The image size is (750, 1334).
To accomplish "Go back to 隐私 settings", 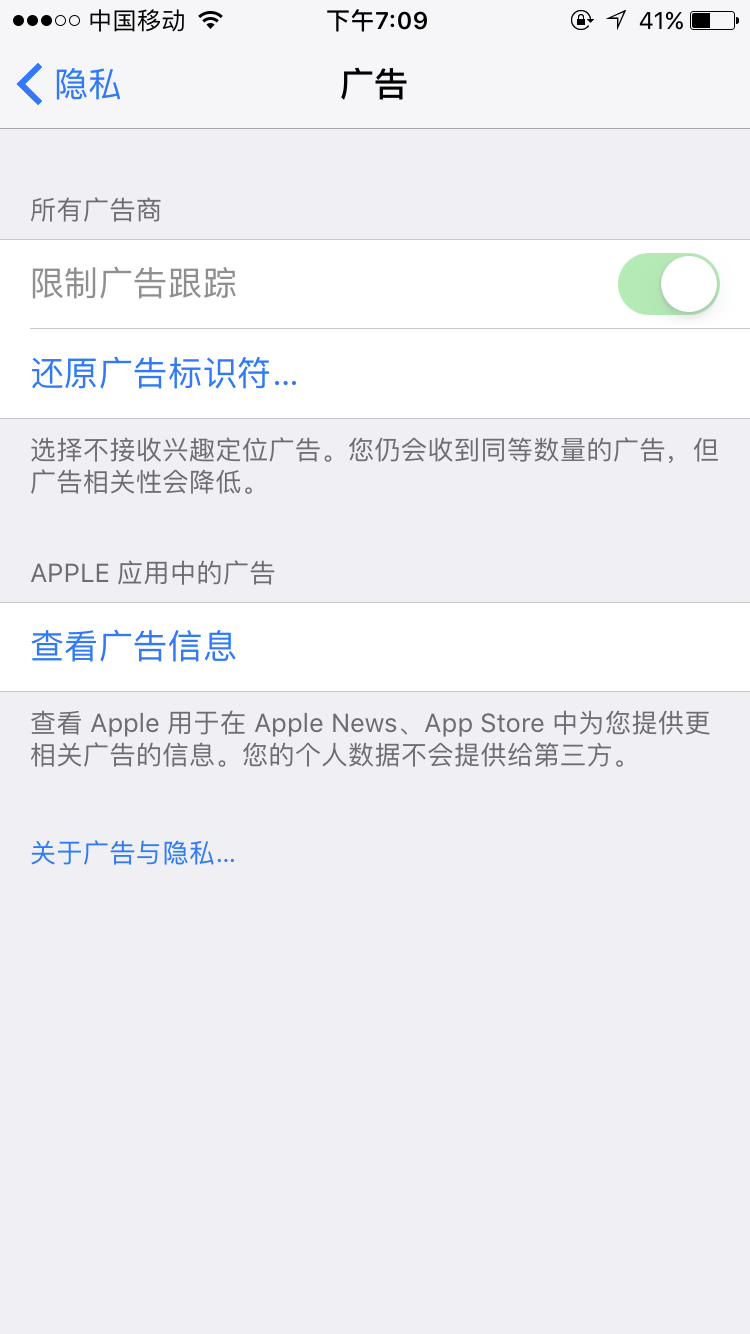I will click(70, 85).
